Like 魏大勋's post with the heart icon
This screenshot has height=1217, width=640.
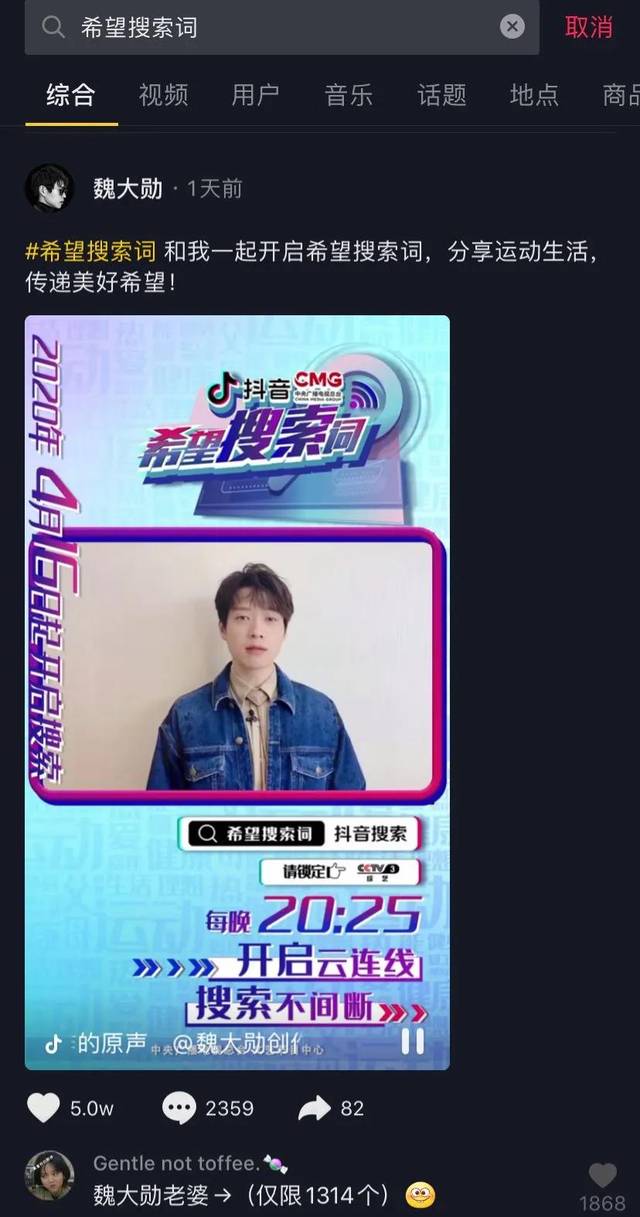pos(43,1108)
